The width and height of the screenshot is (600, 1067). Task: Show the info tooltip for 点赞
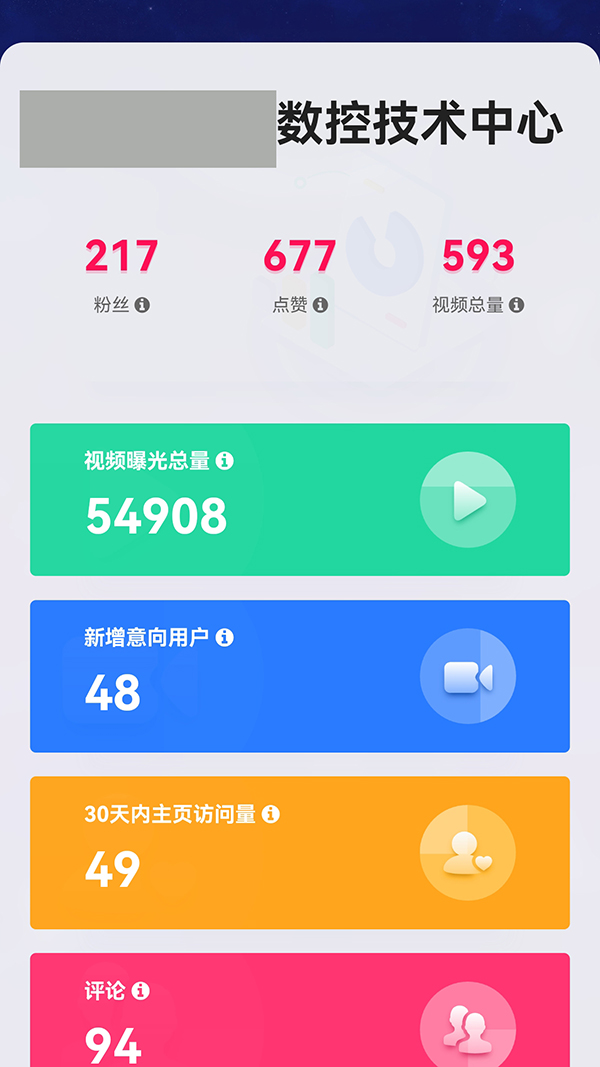(320, 305)
